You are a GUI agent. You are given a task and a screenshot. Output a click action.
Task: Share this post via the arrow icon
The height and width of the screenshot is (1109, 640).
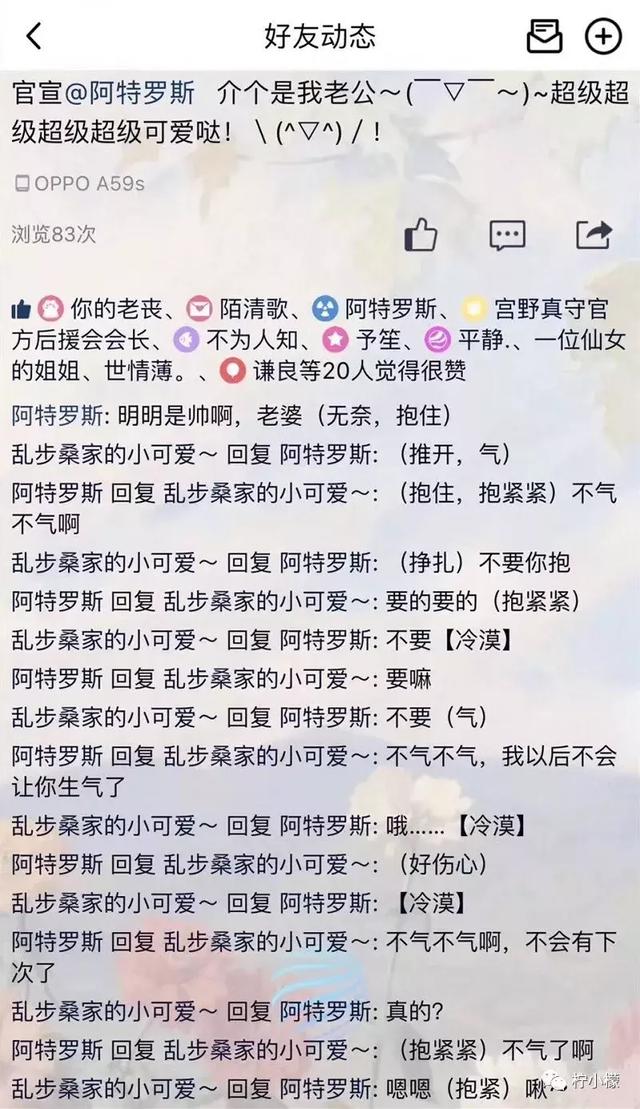point(594,235)
